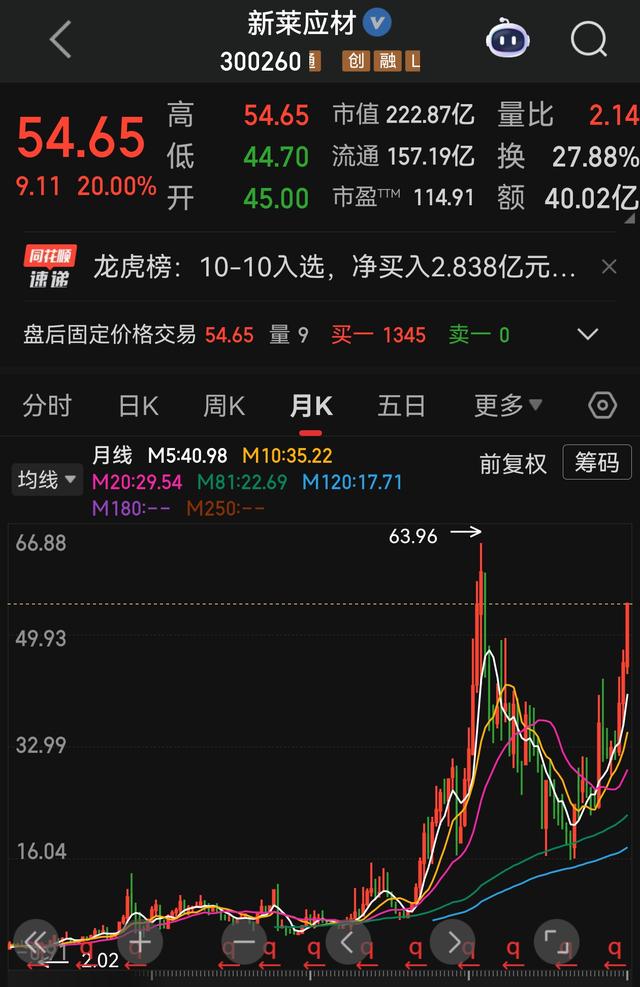Open the chart in fullscreen
Screen dimensions: 640x987
click(556, 941)
